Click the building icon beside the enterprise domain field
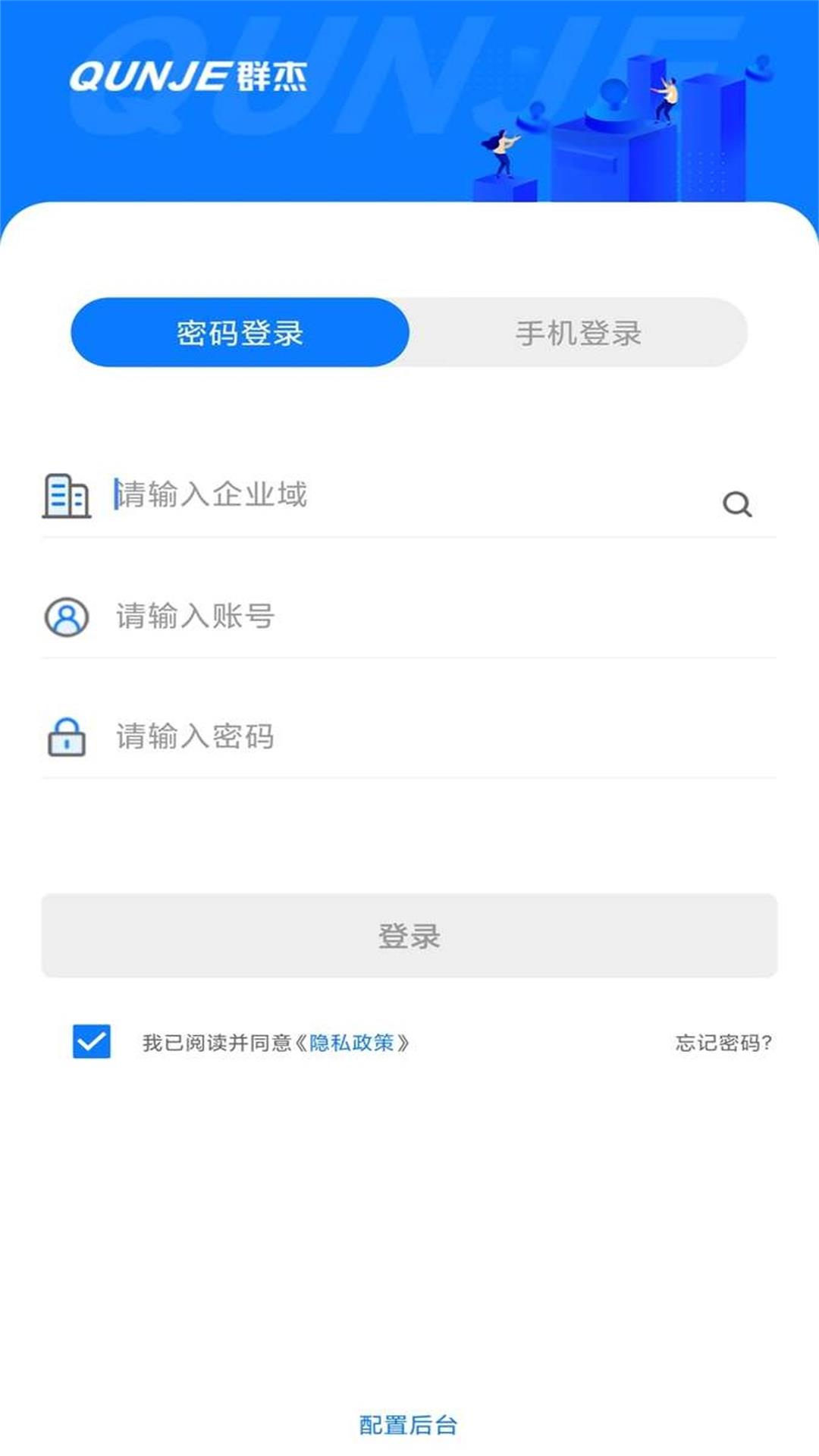 tap(67, 494)
